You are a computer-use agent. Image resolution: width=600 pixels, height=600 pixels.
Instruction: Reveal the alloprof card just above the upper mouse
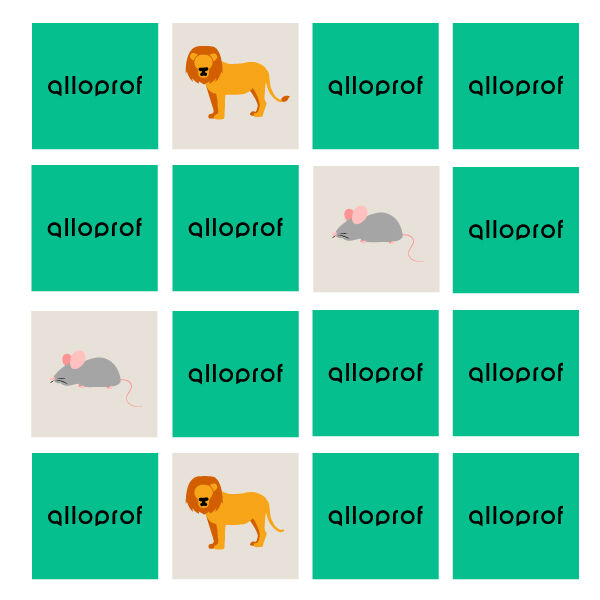375,86
